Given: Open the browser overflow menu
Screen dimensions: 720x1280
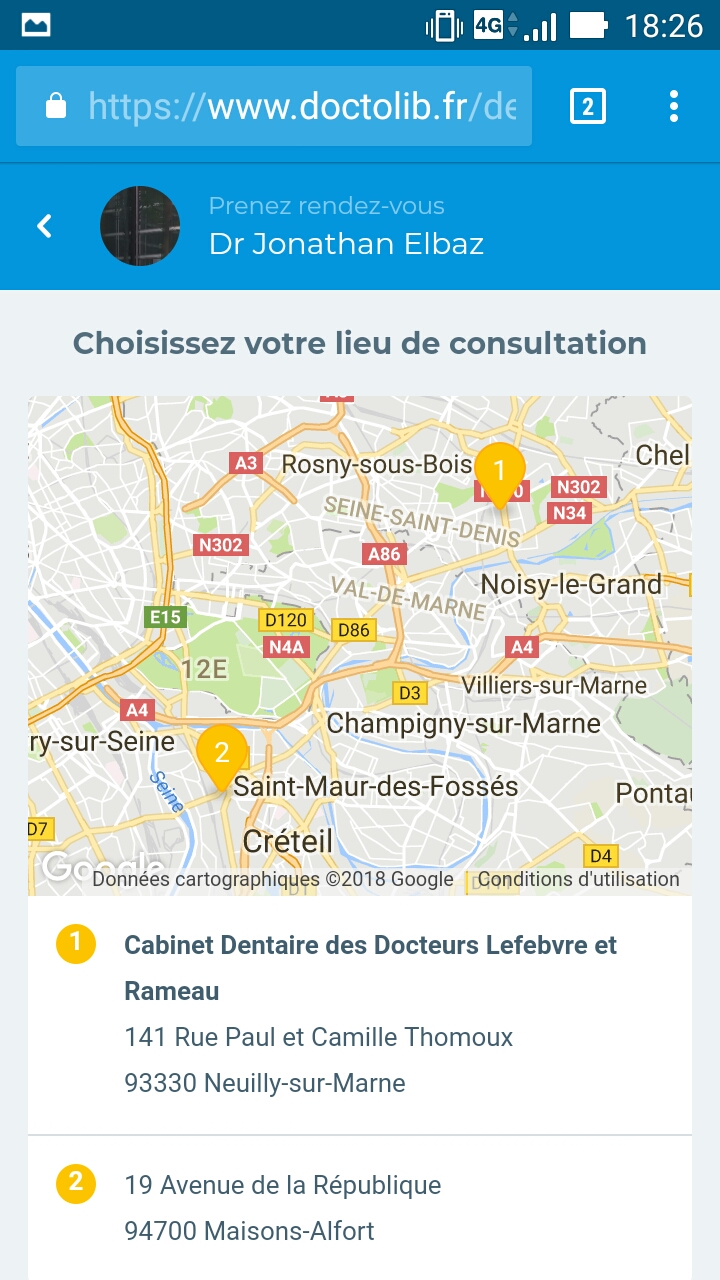Looking at the screenshot, I should (674, 106).
